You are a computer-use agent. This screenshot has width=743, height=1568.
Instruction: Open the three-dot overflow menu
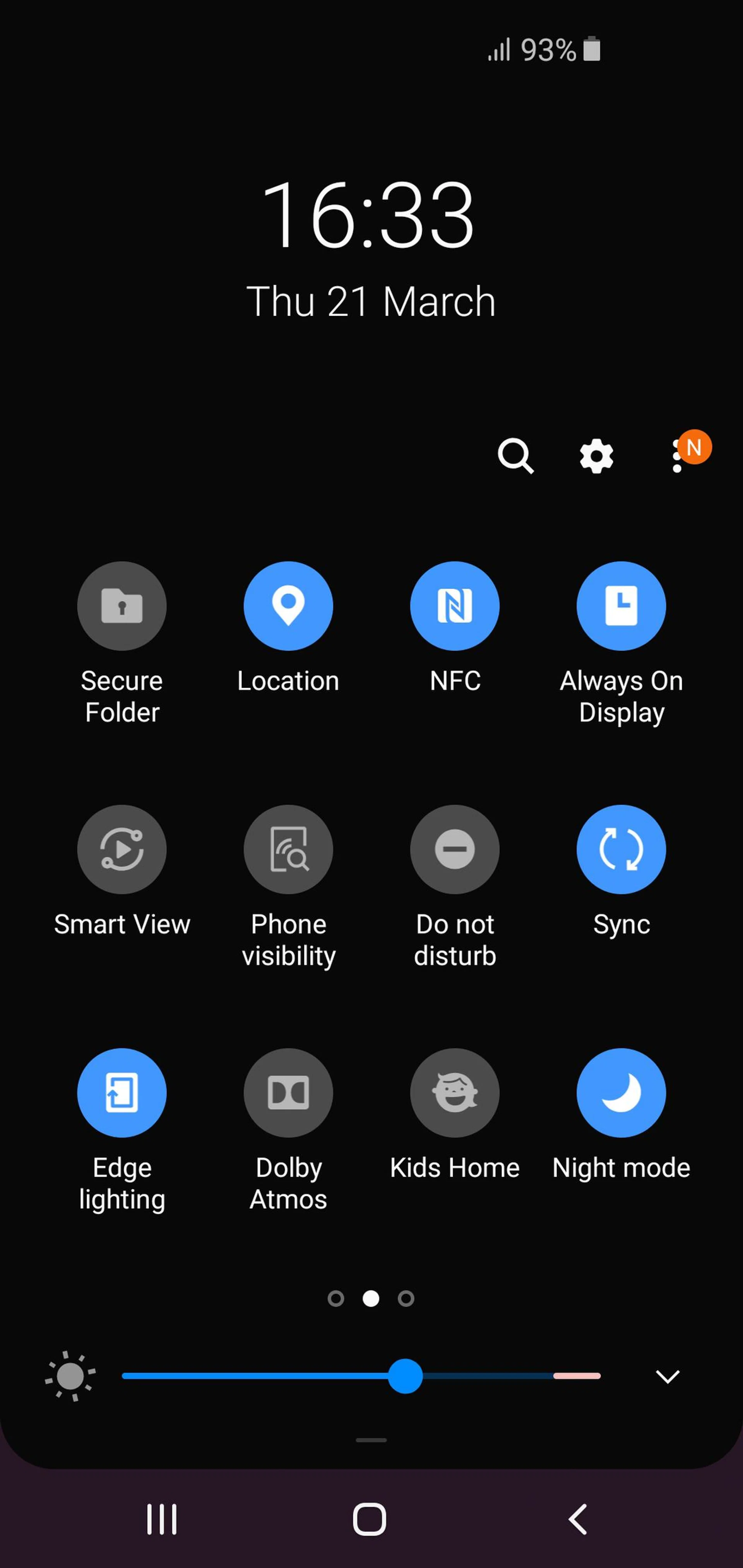(x=676, y=456)
